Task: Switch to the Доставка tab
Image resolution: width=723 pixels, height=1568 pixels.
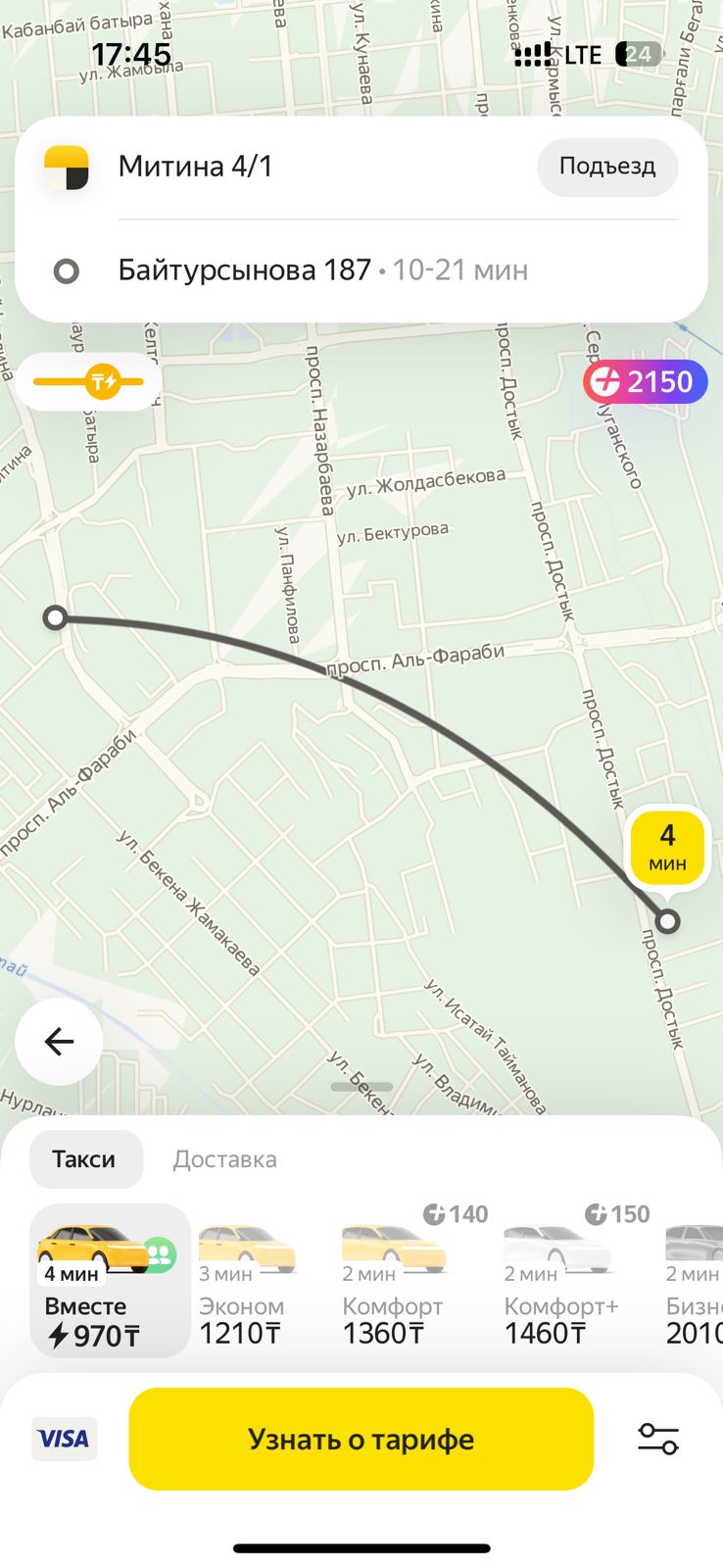Action: click(x=224, y=1159)
